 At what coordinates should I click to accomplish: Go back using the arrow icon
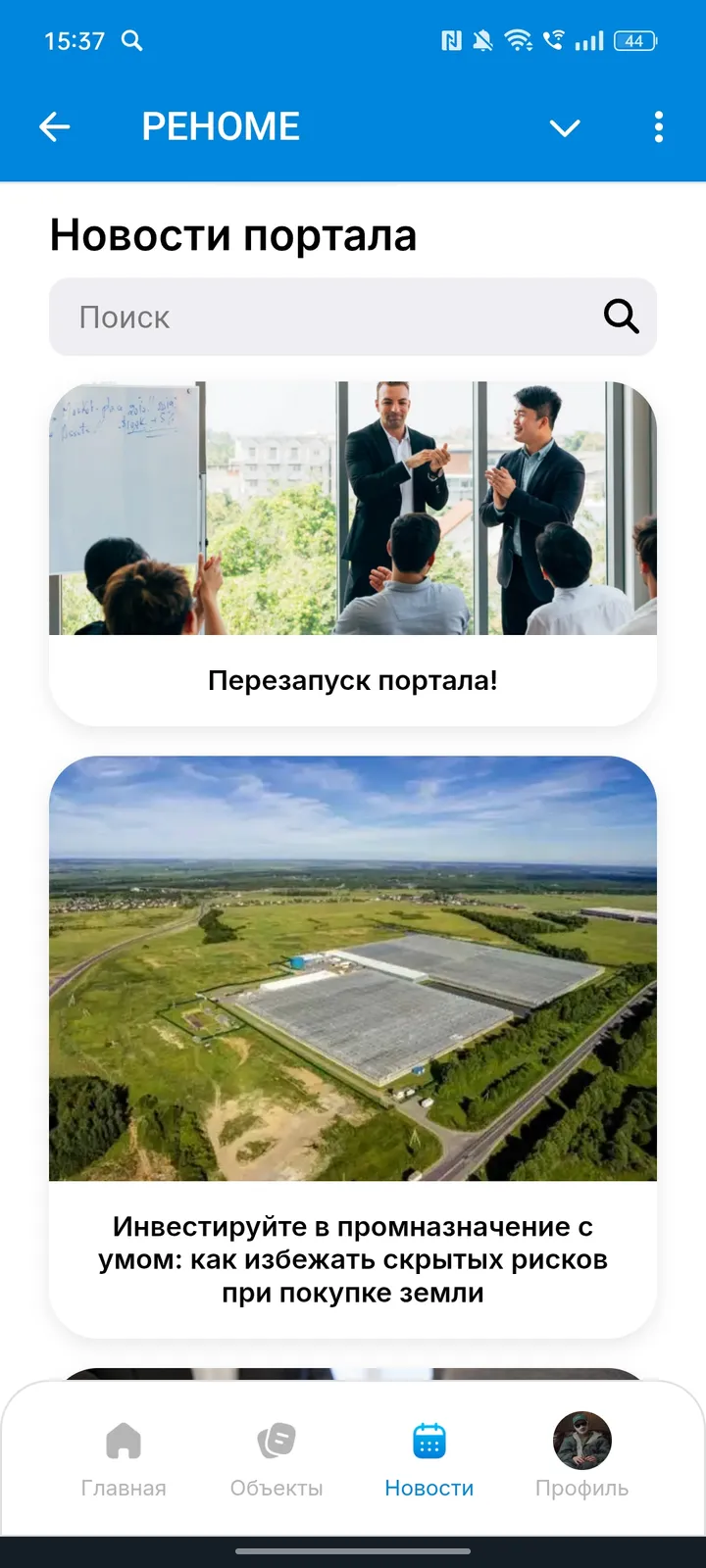(55, 127)
